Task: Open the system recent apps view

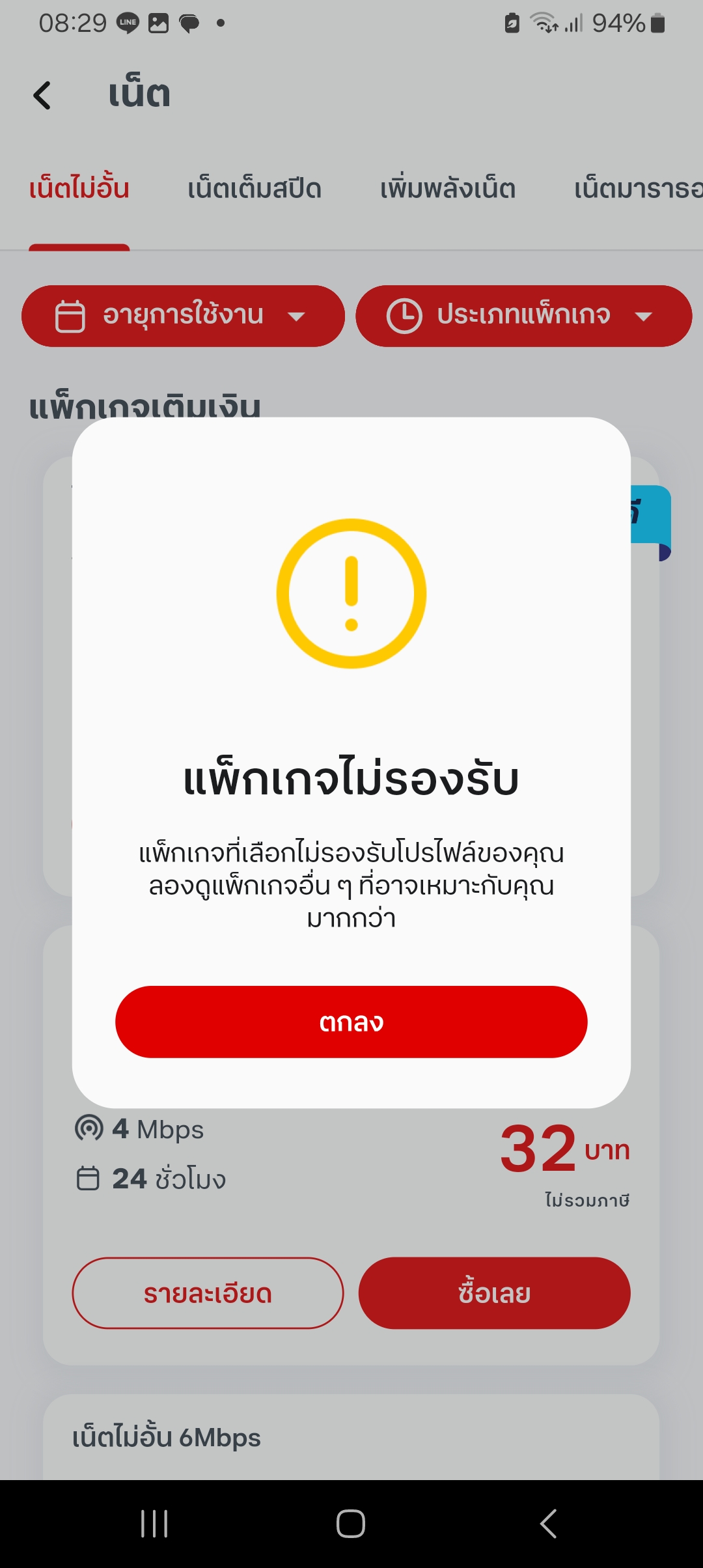Action: tap(154, 1524)
